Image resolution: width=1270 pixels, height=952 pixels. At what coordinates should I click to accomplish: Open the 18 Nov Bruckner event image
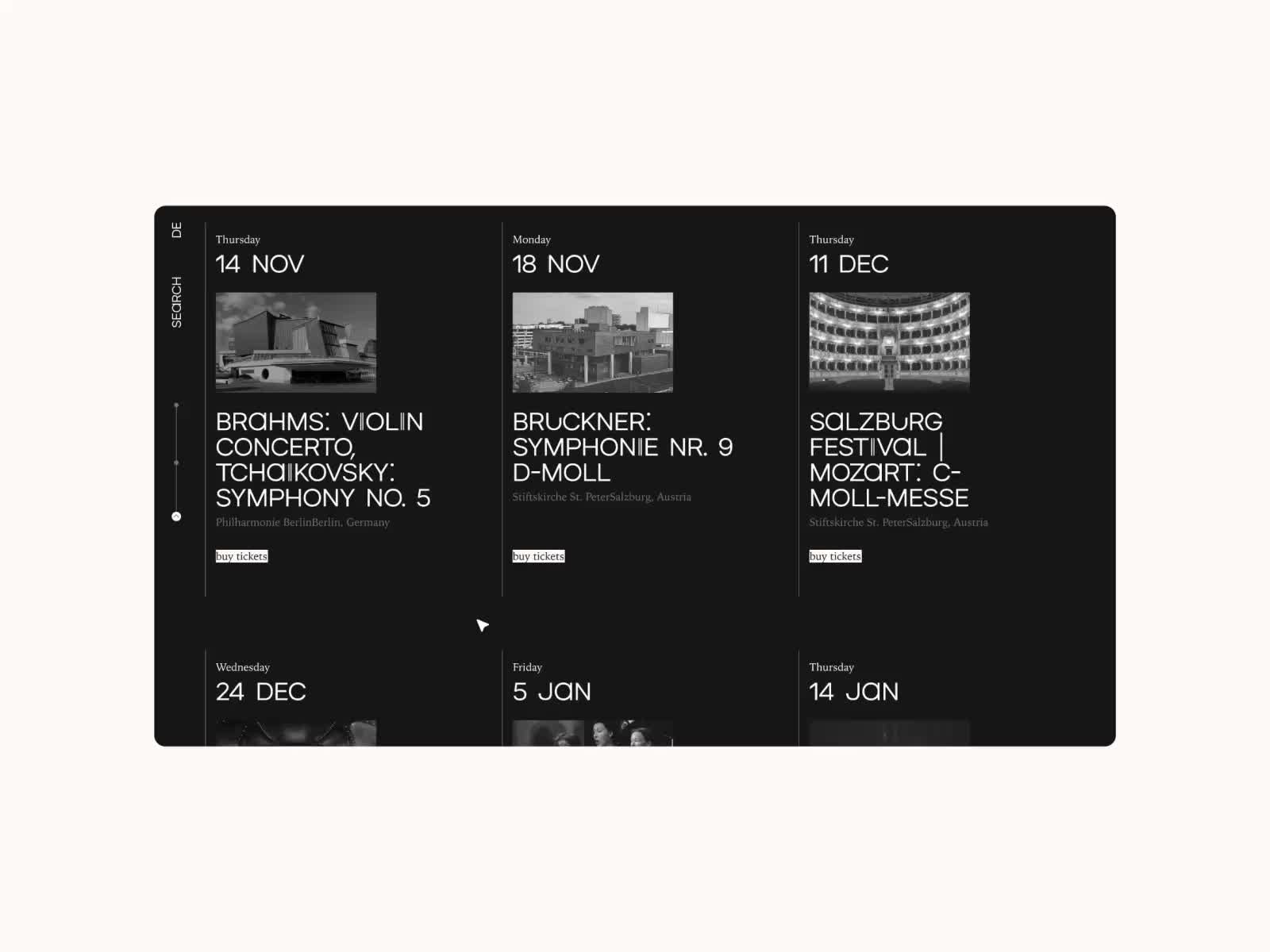(592, 342)
